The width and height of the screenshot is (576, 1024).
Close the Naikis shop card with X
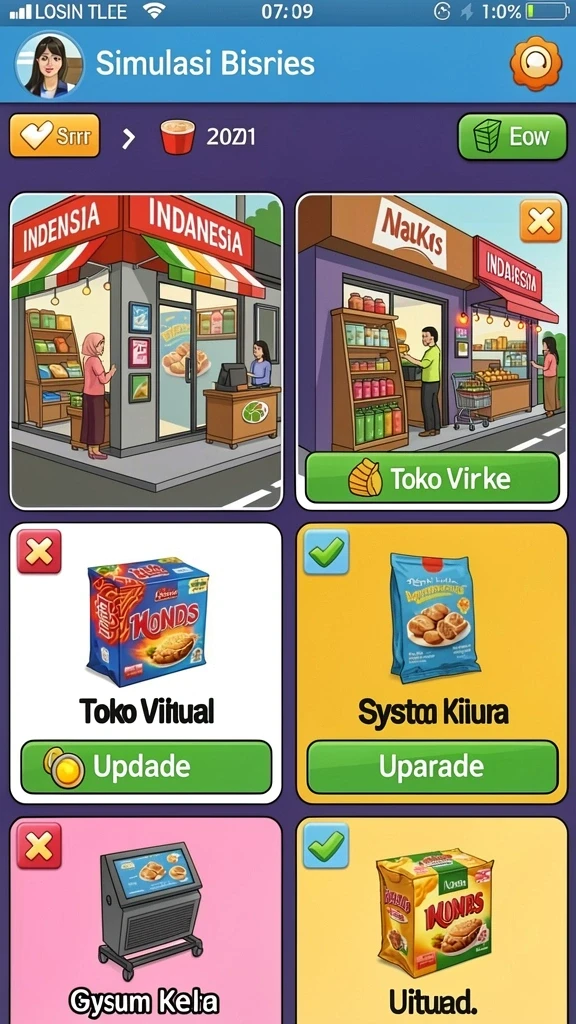click(x=541, y=222)
